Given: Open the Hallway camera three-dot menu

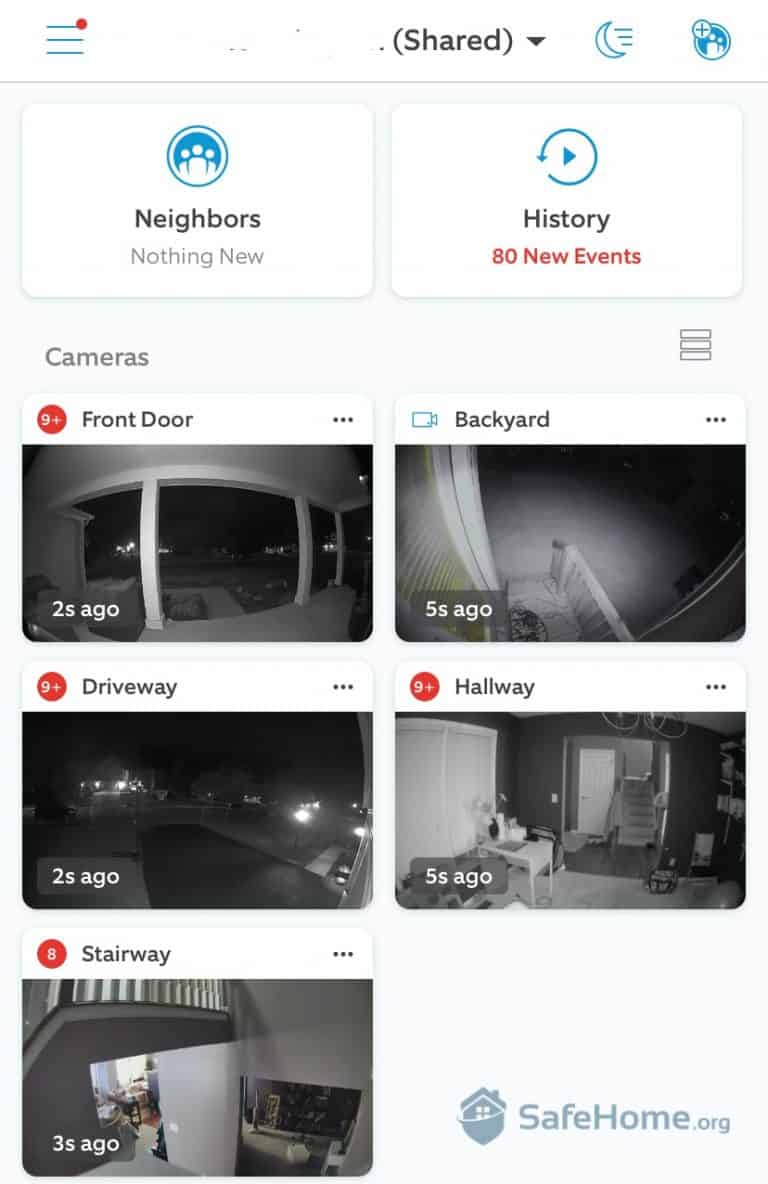Looking at the screenshot, I should pos(715,686).
